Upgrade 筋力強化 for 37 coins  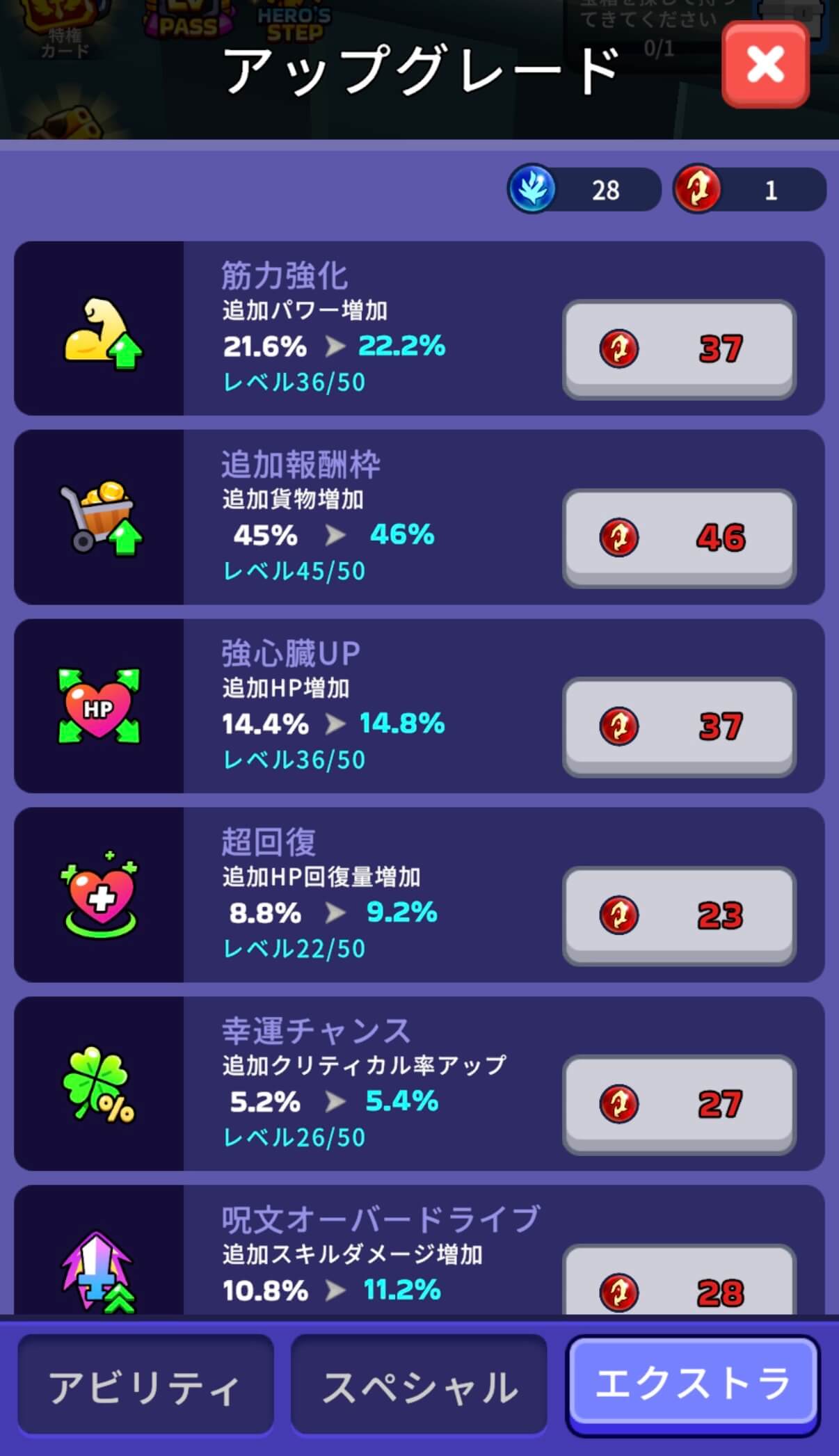(x=679, y=349)
